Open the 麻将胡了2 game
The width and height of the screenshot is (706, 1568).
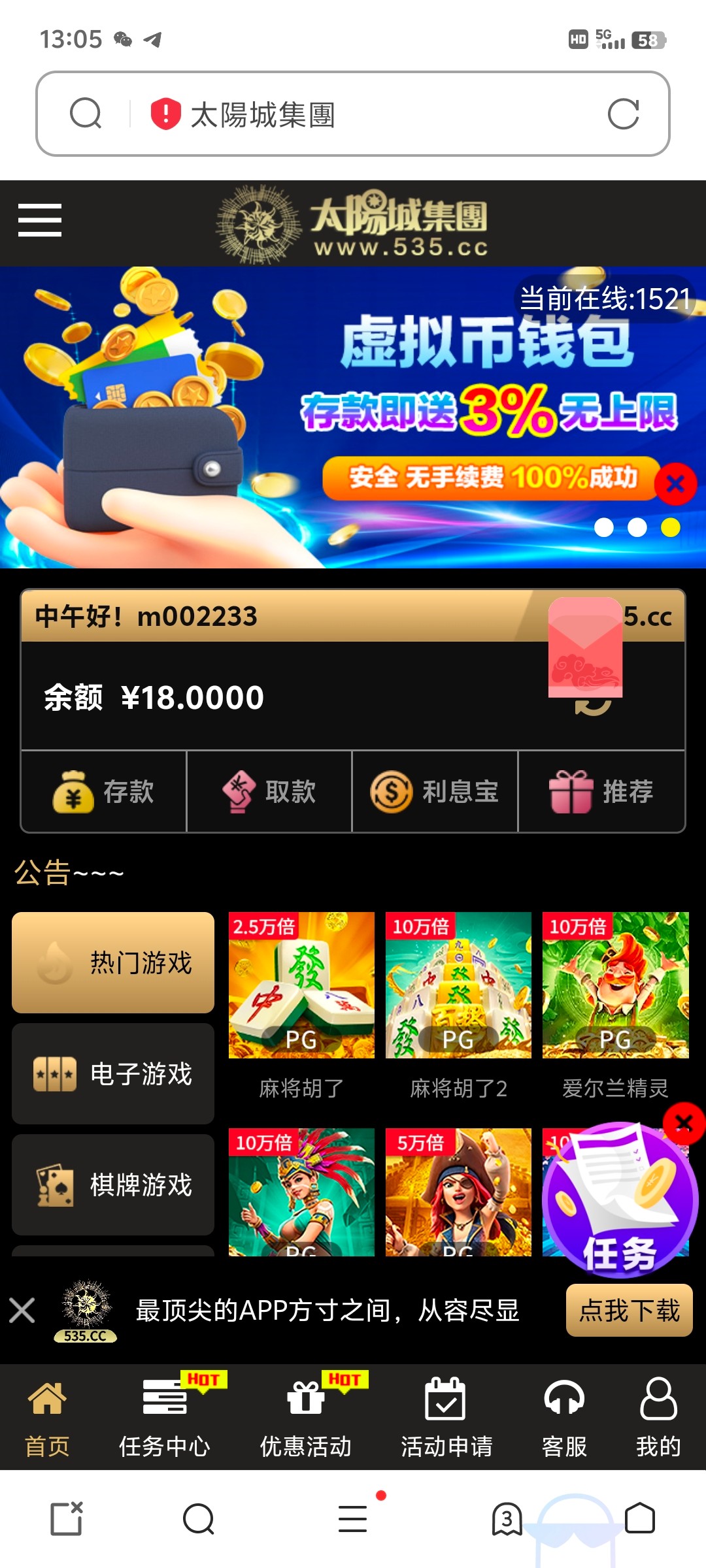coord(458,985)
